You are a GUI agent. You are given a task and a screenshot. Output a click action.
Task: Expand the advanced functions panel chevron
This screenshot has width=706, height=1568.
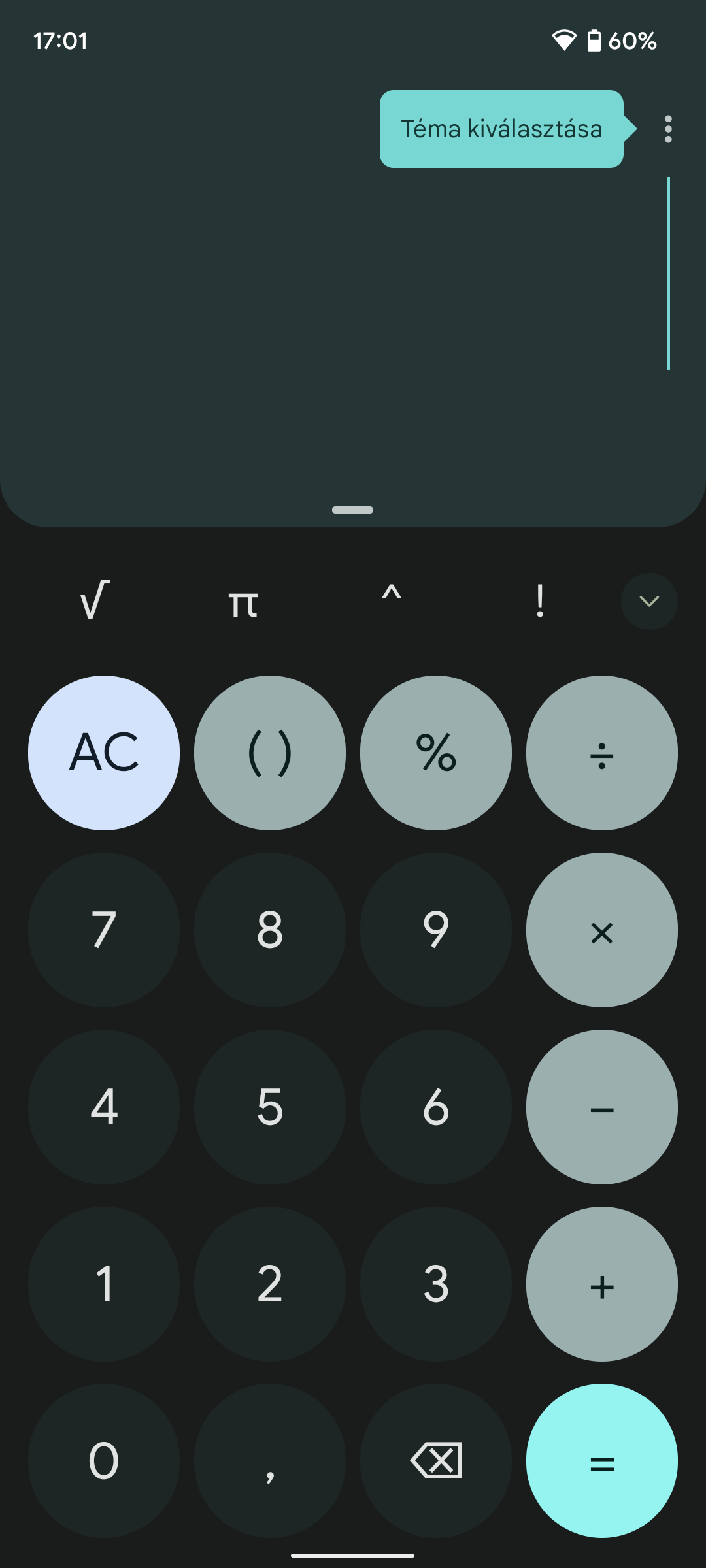click(x=649, y=601)
